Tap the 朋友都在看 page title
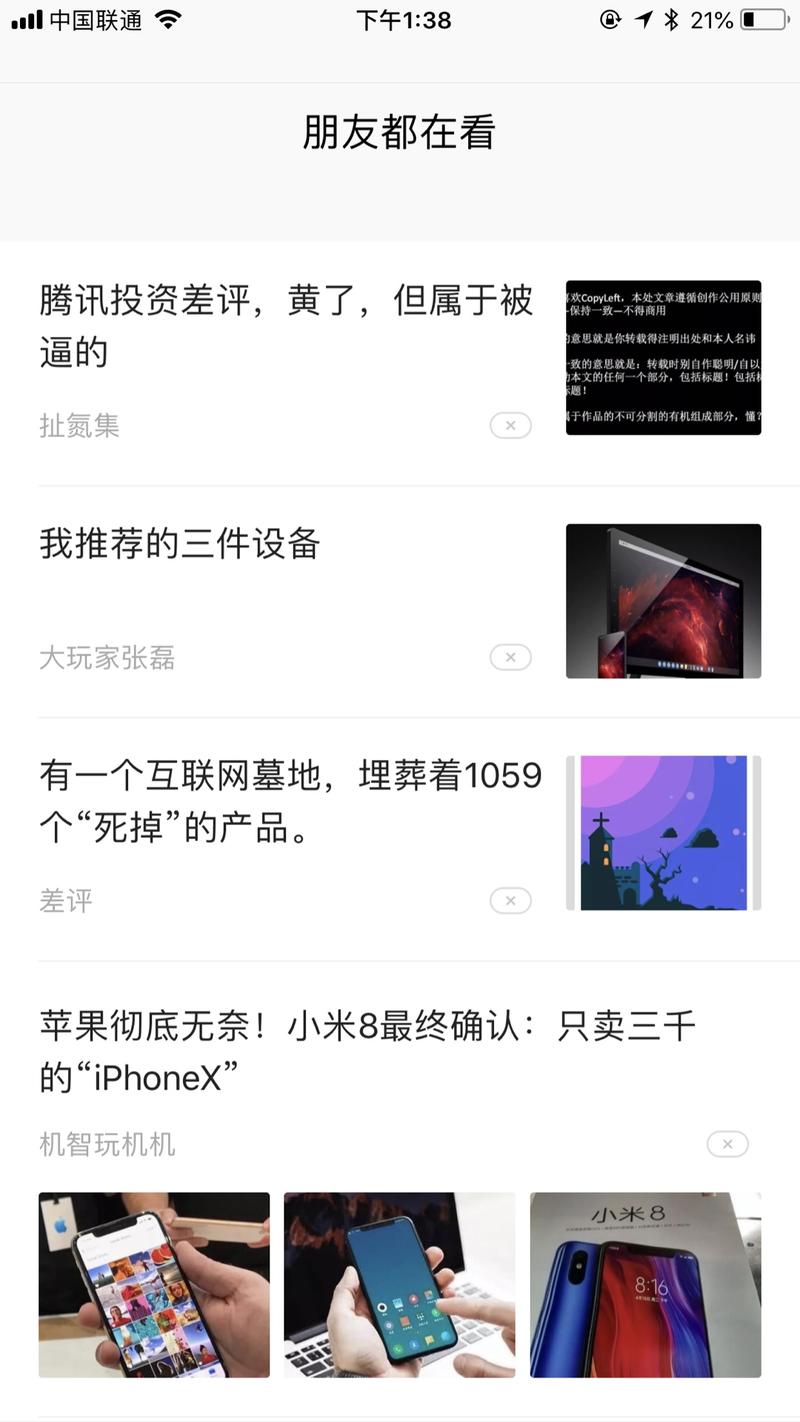The image size is (800, 1422). (x=399, y=131)
